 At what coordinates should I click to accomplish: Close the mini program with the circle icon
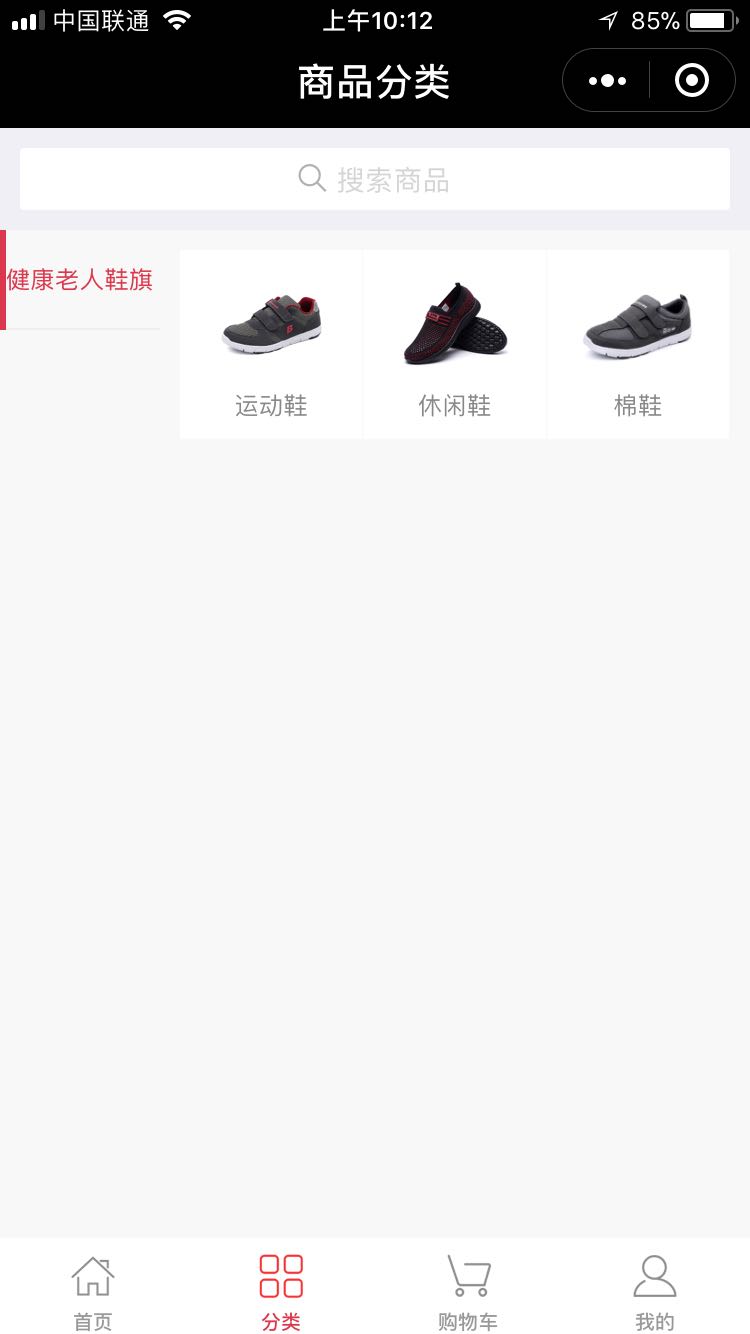[692, 81]
